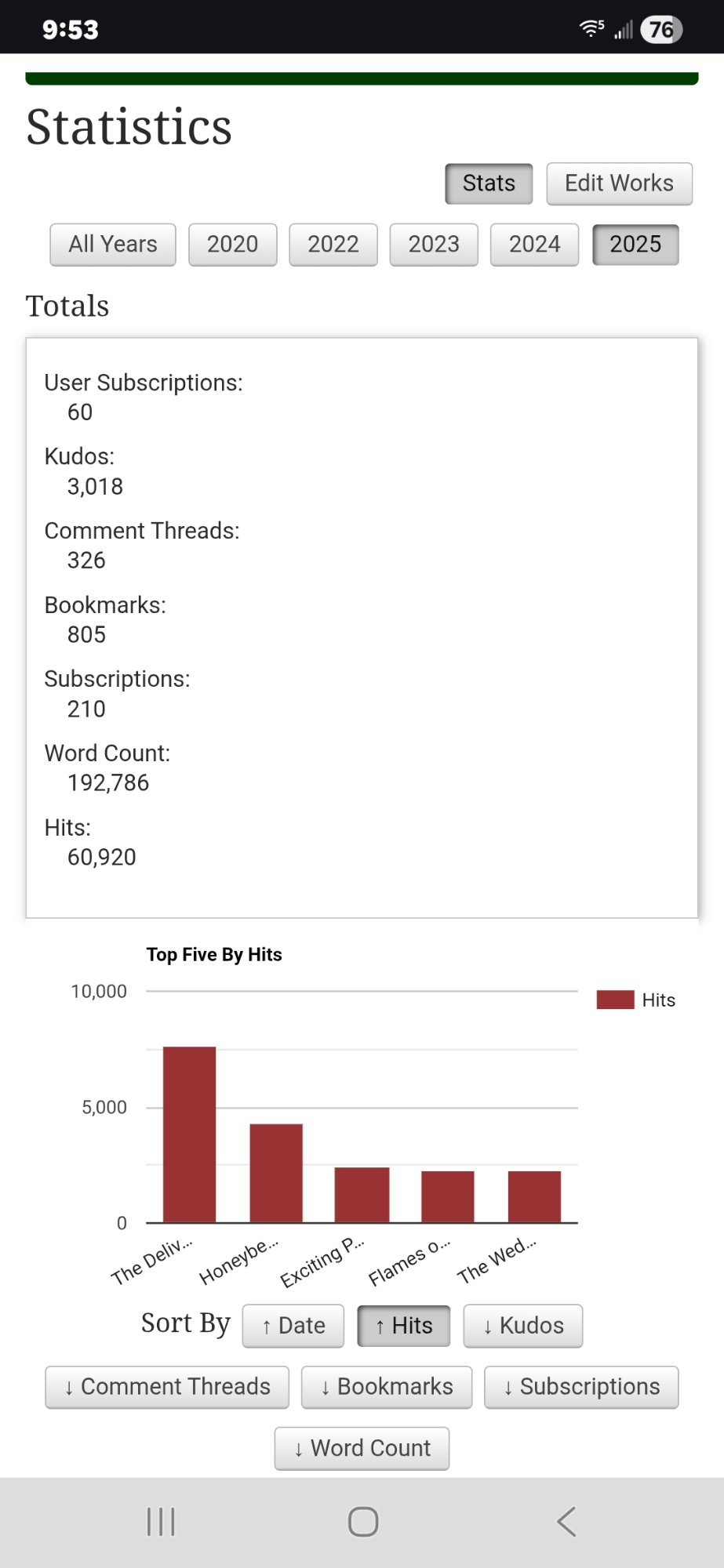This screenshot has height=1568, width=724.
Task: View stats for 2022
Action: [333, 245]
